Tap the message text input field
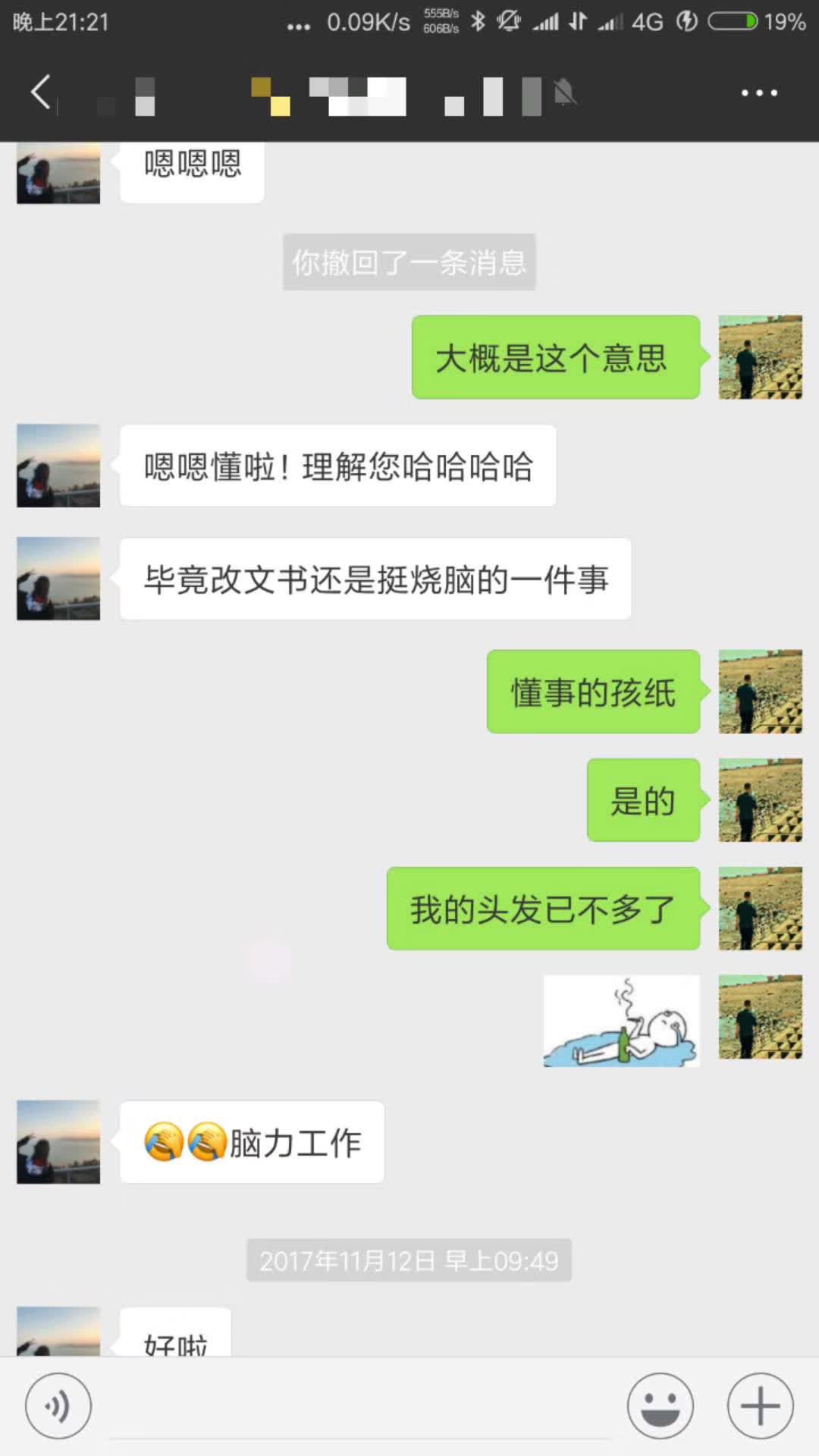819x1456 pixels. coord(360,1407)
